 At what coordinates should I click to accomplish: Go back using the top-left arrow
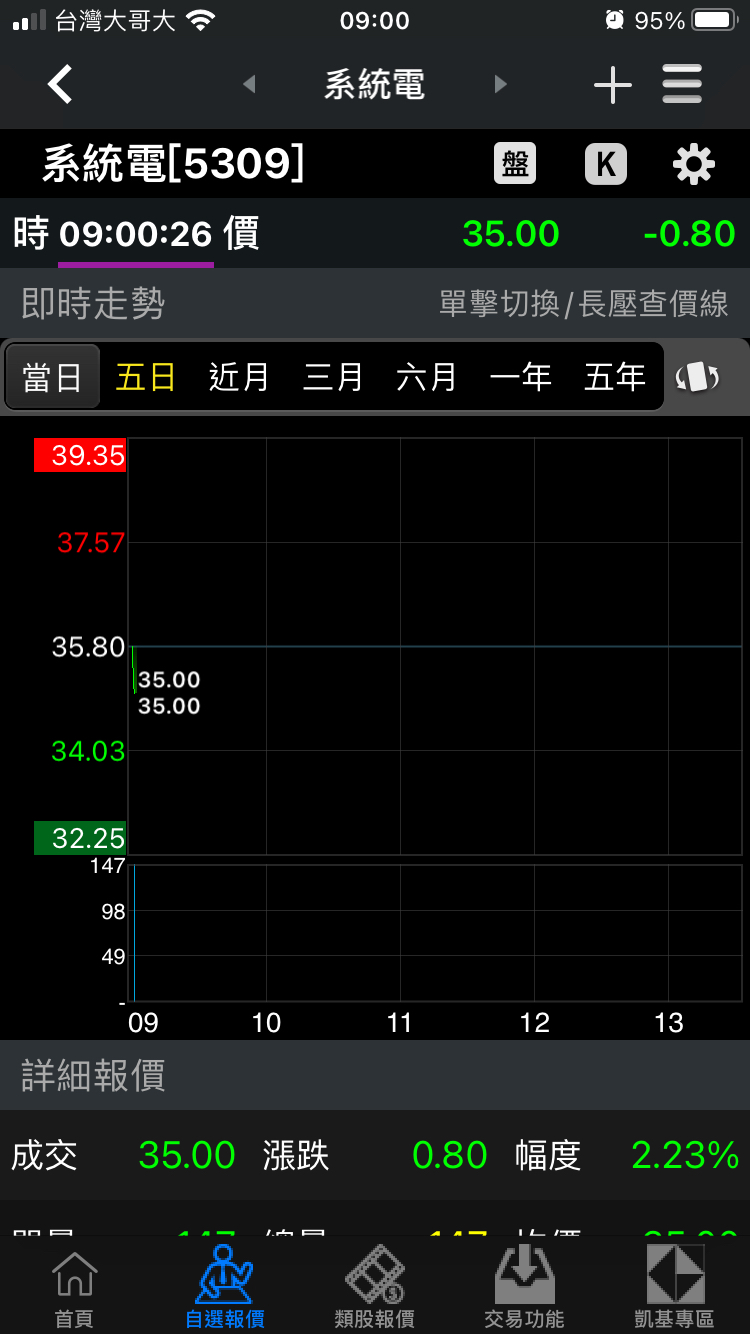coord(60,85)
